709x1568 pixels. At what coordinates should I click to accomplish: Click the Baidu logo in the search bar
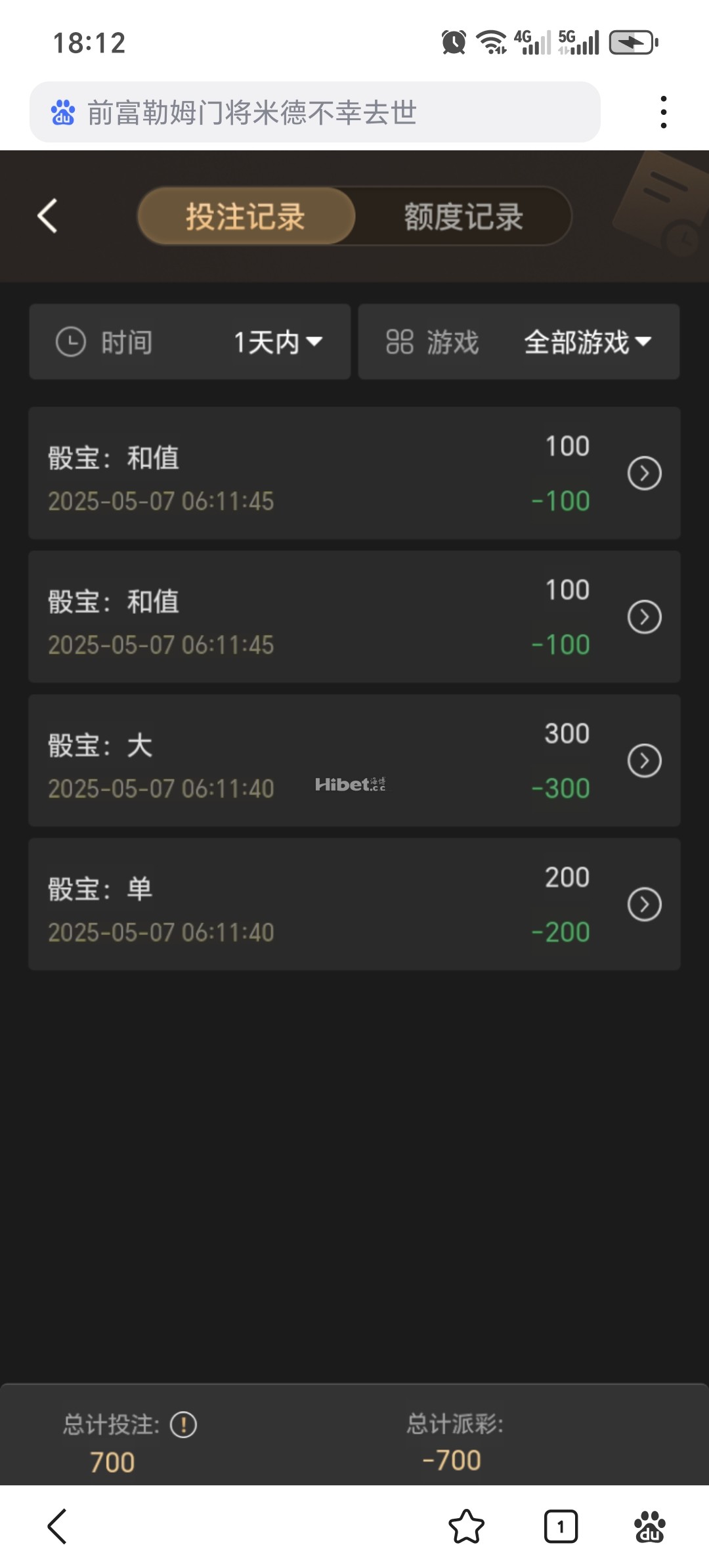point(64,112)
